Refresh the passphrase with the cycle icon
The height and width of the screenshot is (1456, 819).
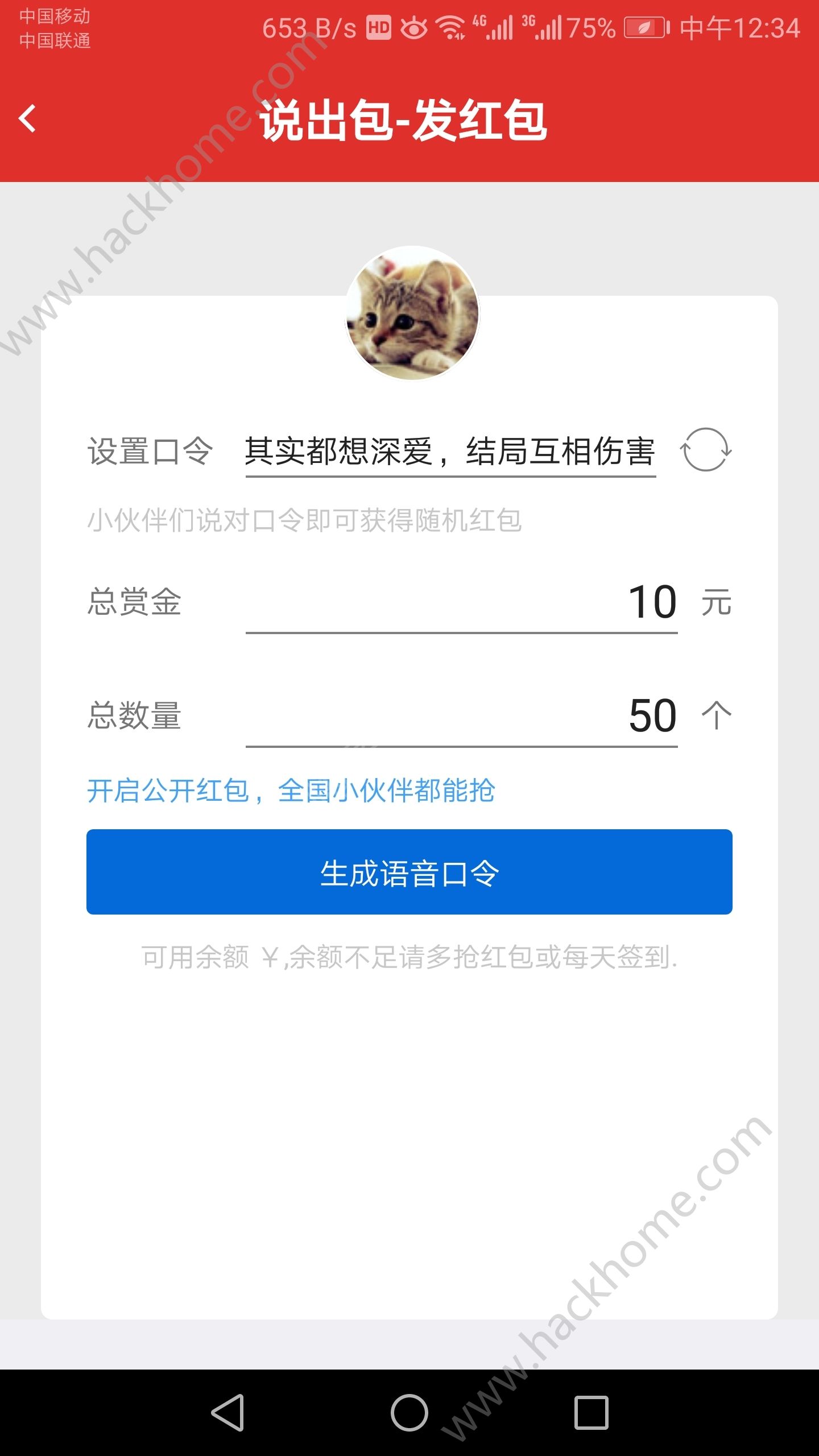[x=705, y=450]
